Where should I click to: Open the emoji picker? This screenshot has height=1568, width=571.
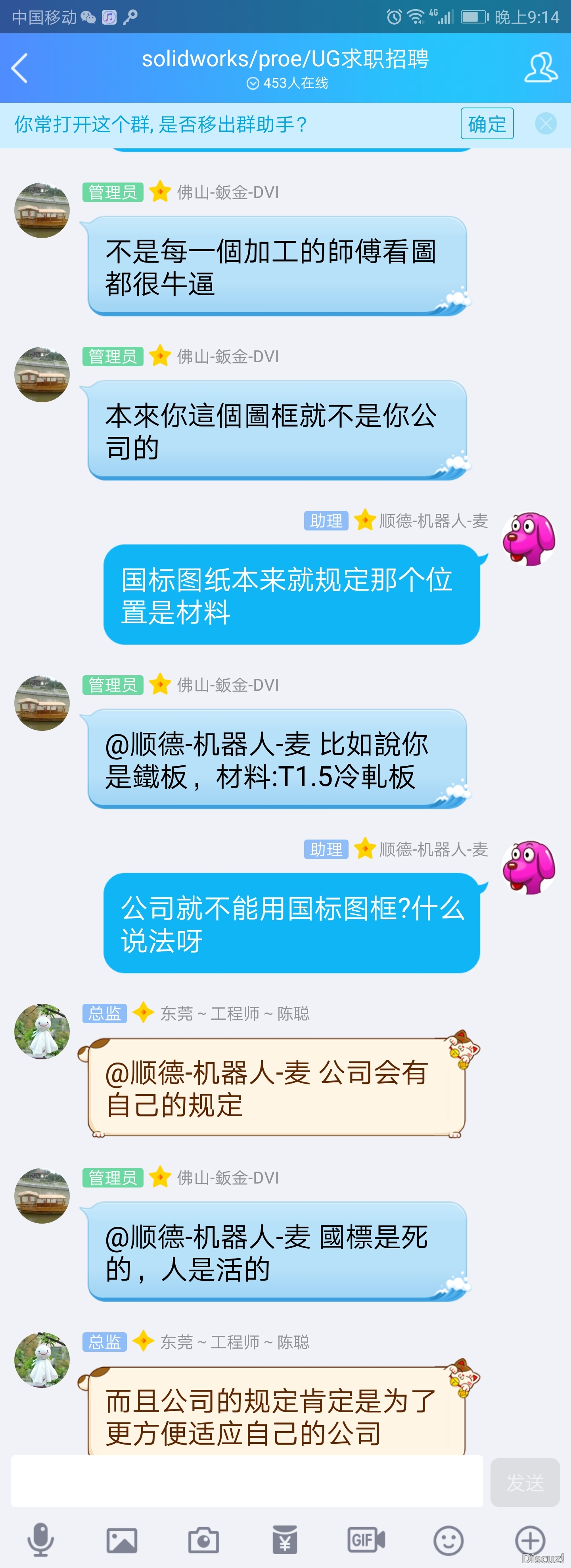tap(448, 1541)
